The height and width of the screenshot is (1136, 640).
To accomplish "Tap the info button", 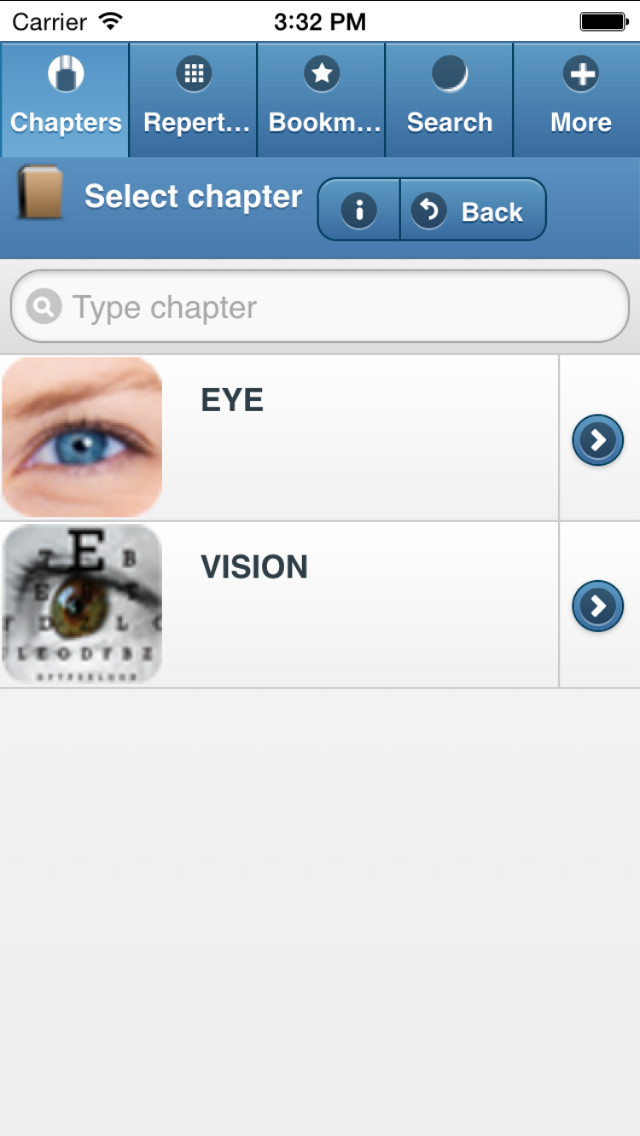I will (x=359, y=209).
